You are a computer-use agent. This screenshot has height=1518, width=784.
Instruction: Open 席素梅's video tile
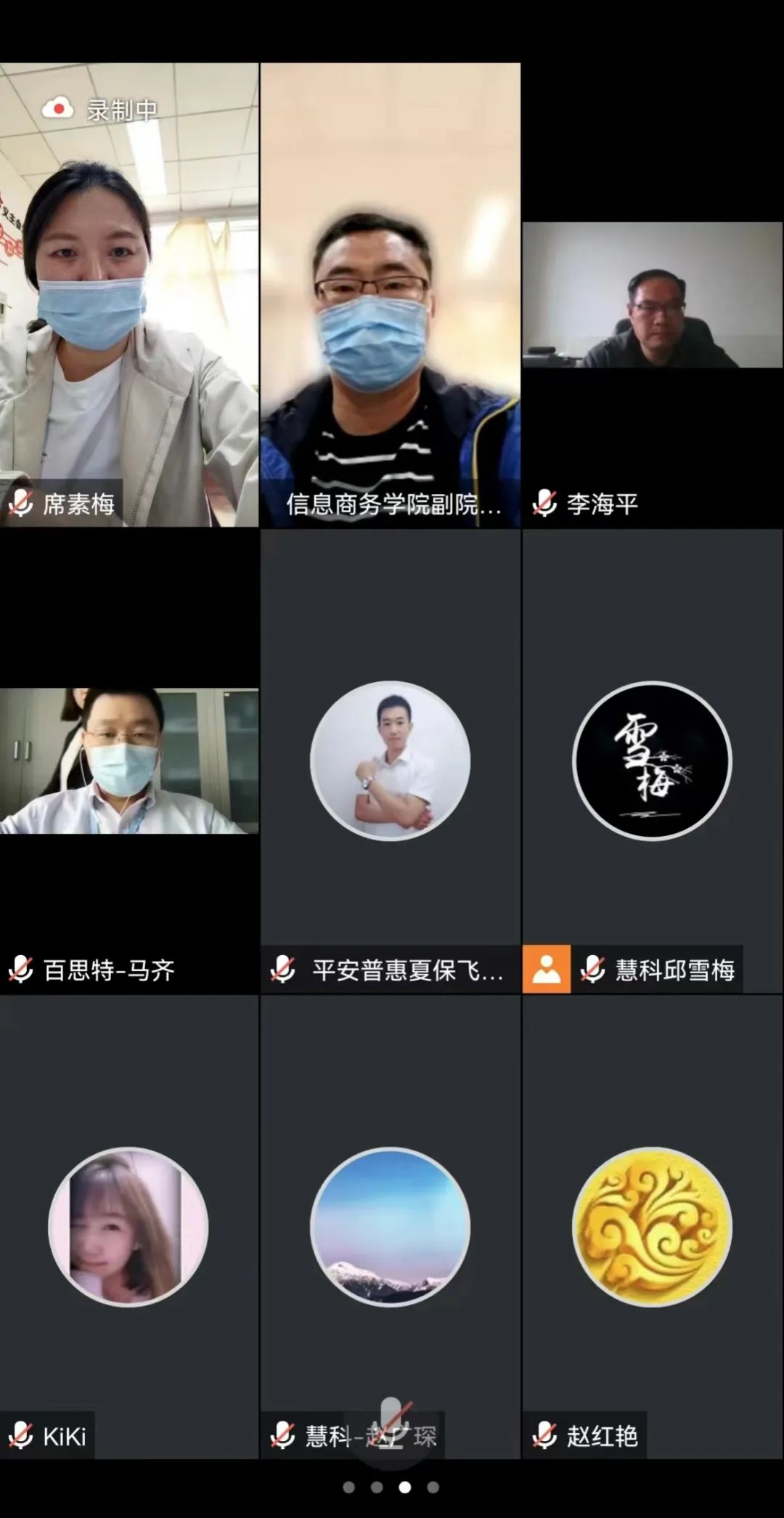129,294
